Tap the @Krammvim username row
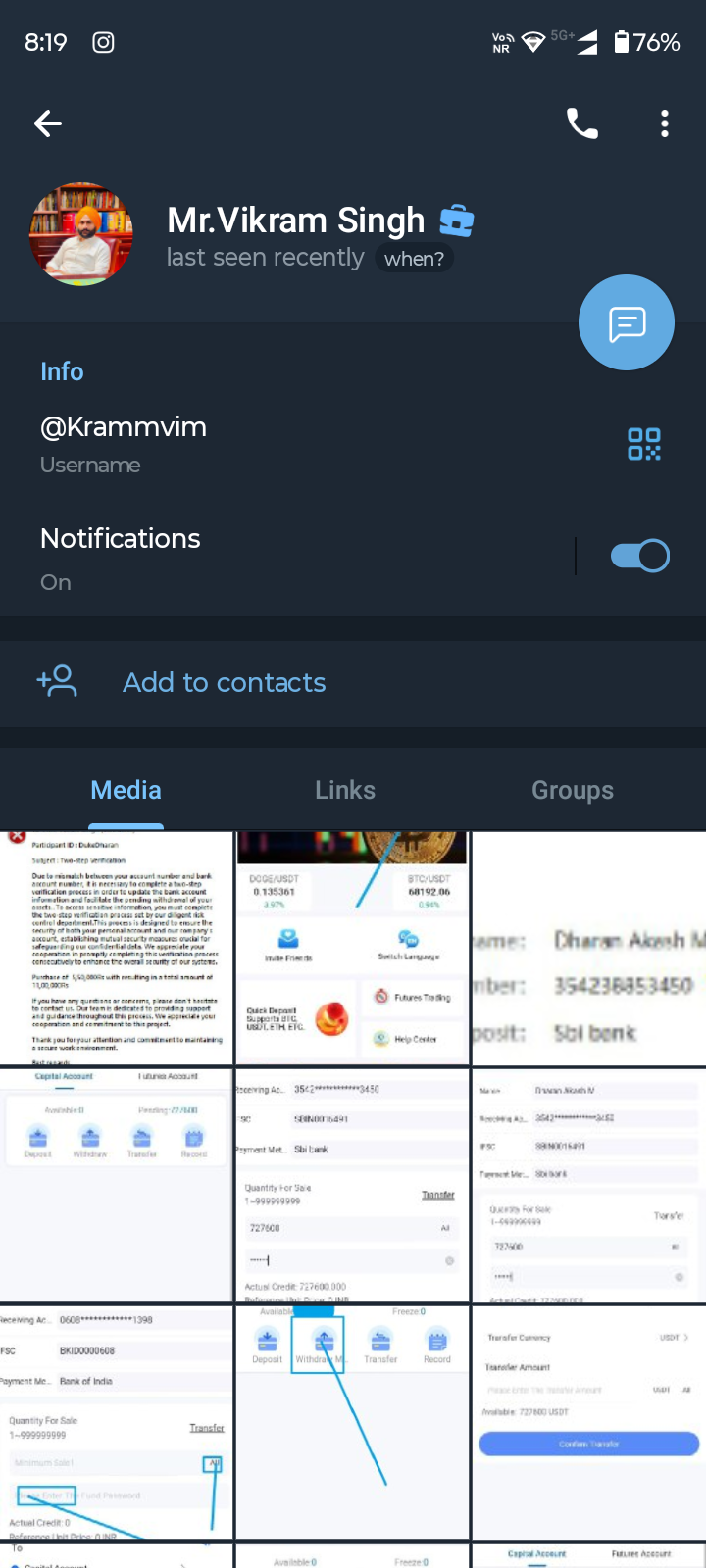The height and width of the screenshot is (1568, 706). coord(196,443)
